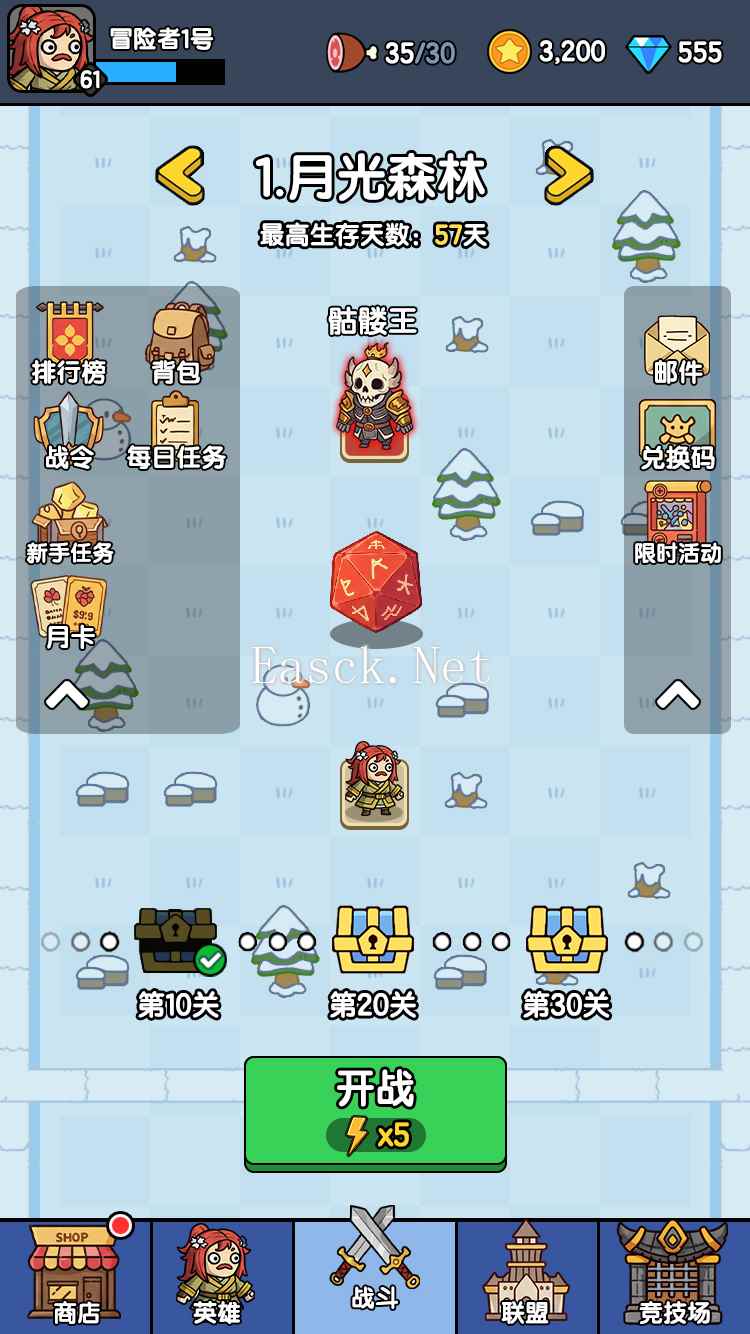Switch to the 商店 shop tab
The height and width of the screenshot is (1334, 750).
tap(76, 1275)
